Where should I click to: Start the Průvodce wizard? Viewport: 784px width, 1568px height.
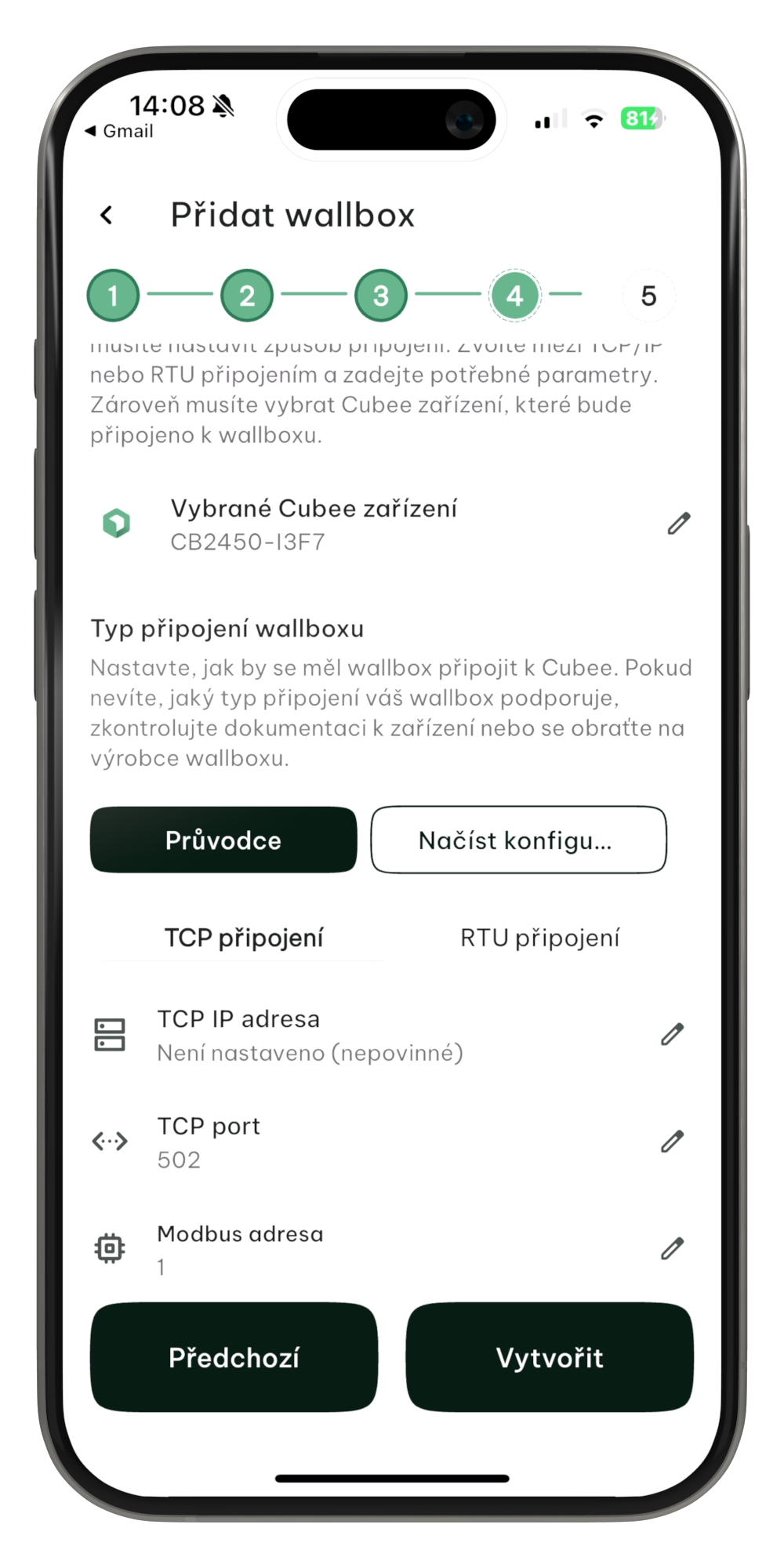pyautogui.click(x=223, y=840)
